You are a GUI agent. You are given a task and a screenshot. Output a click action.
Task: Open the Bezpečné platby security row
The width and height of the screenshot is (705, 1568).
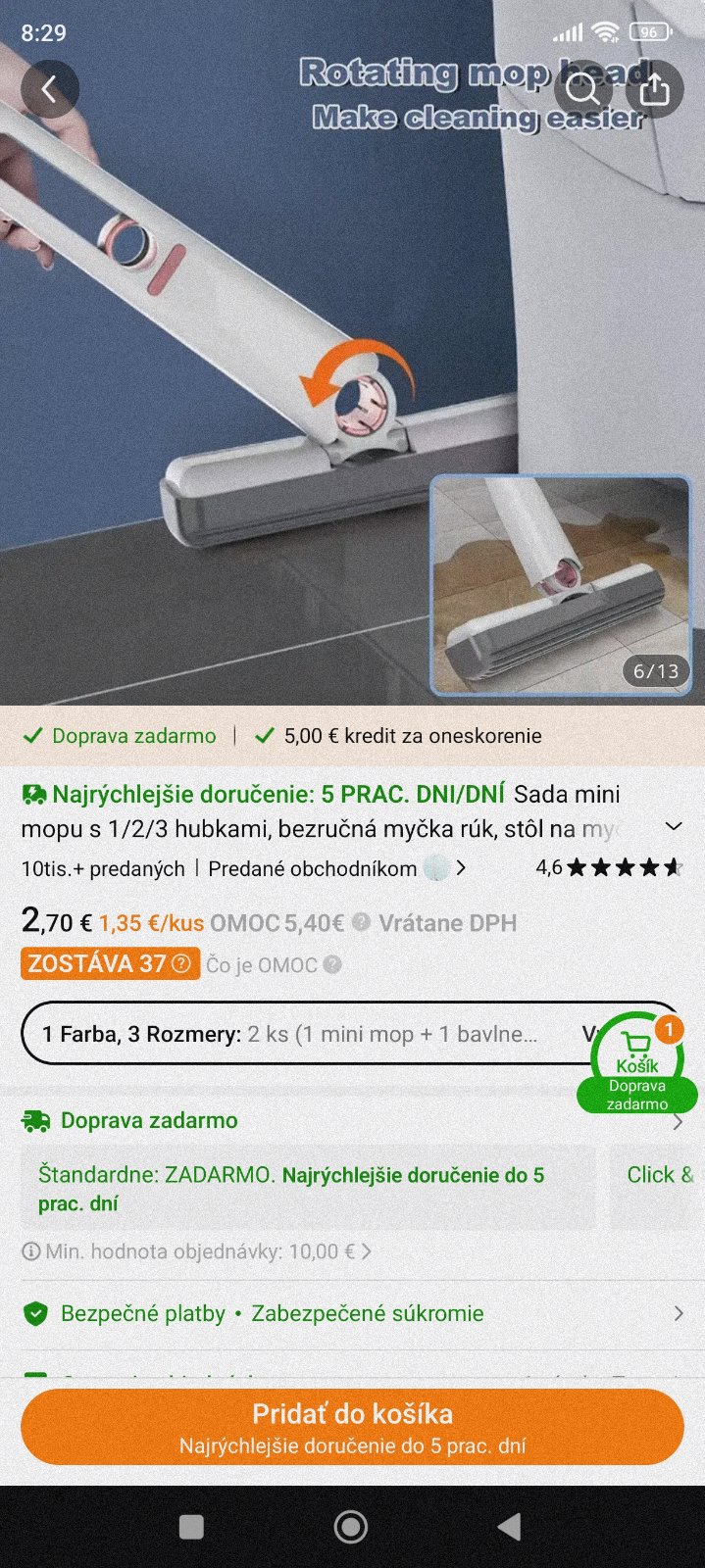(x=351, y=1313)
